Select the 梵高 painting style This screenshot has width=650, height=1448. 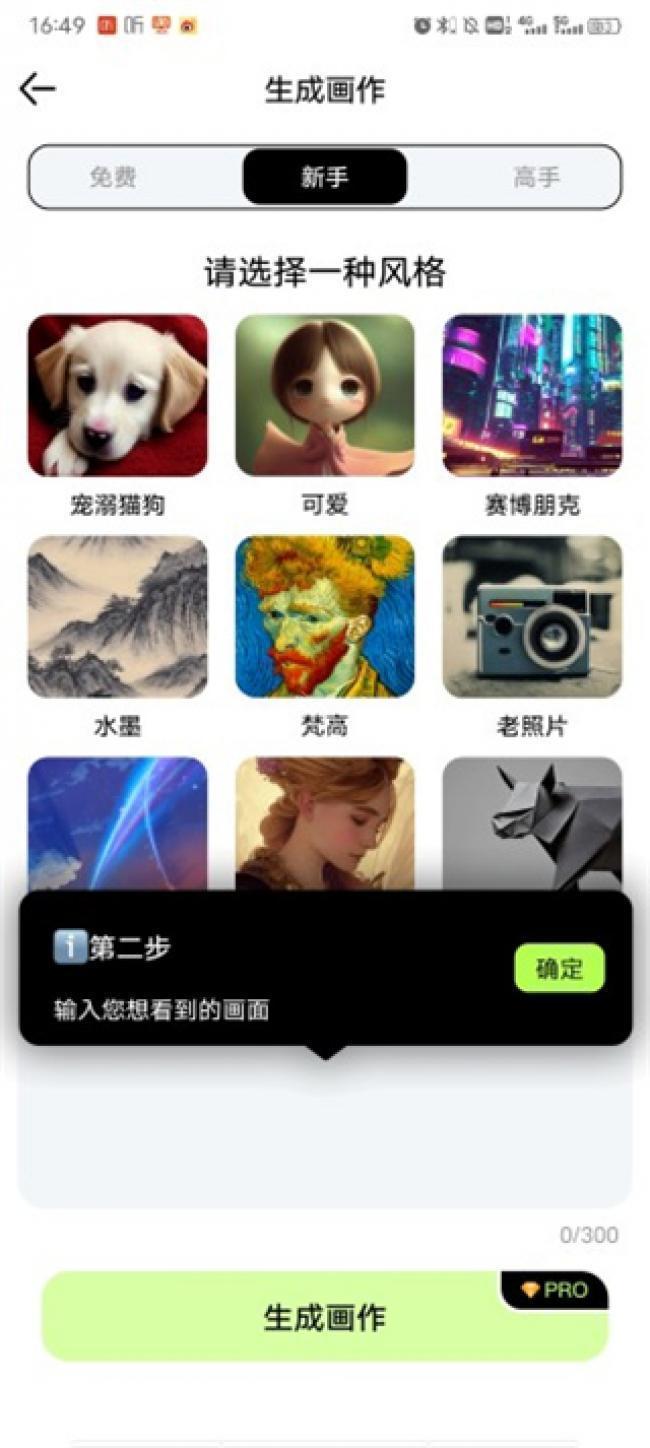point(325,616)
